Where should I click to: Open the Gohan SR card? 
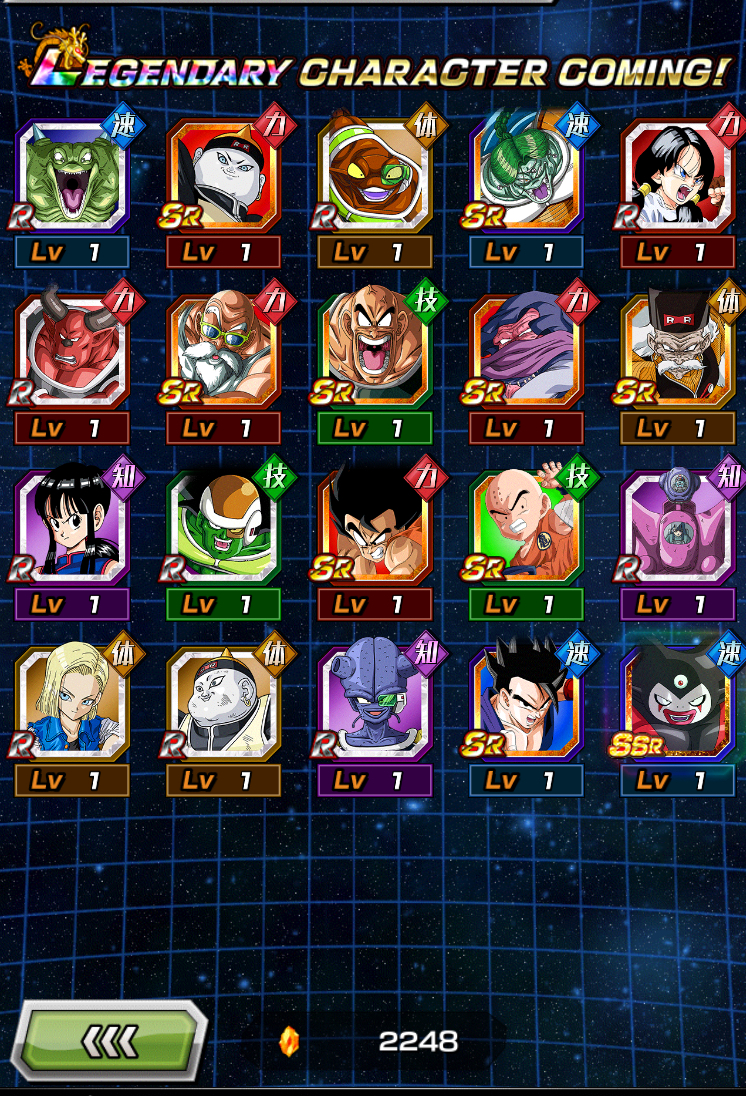526,703
